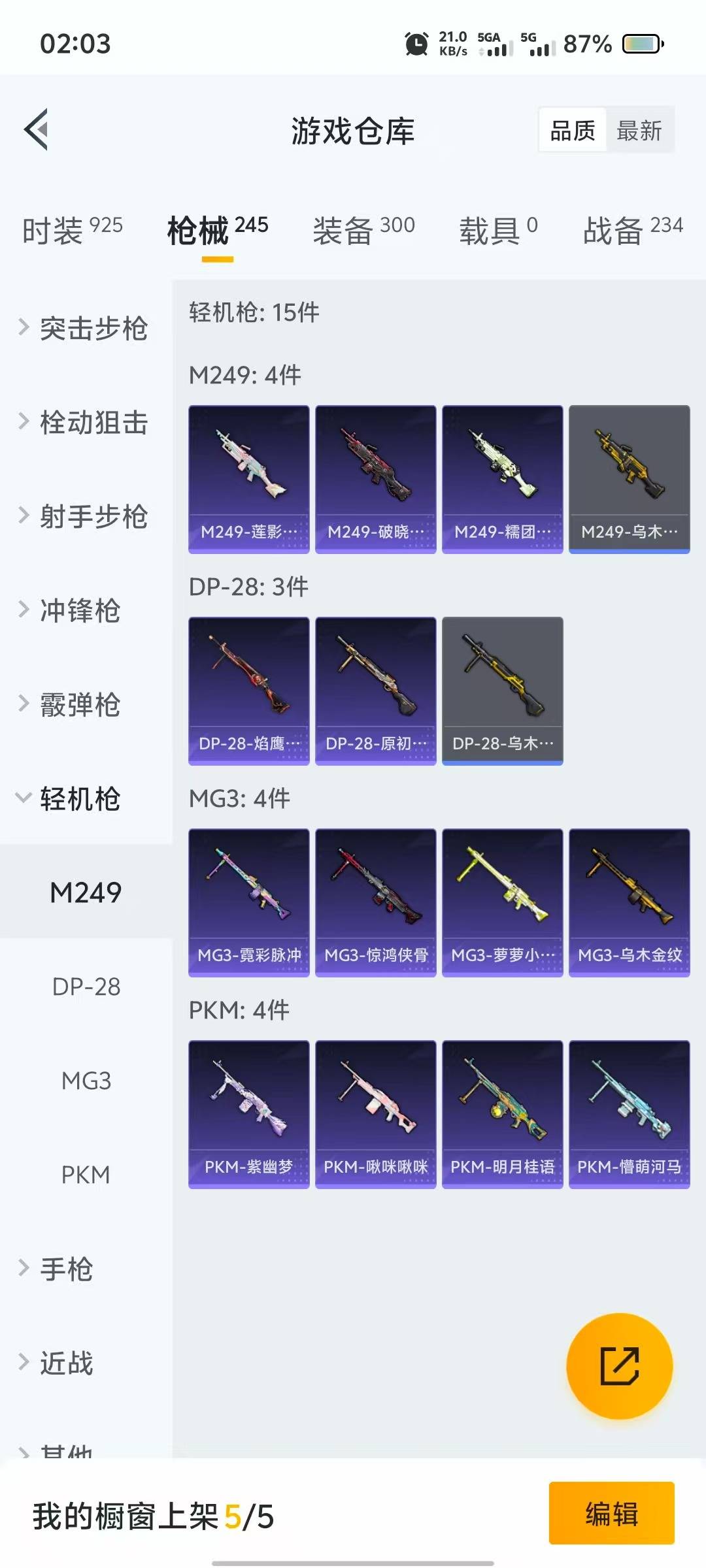Open the 载具 tab
Screen dimensions: 706x1568
click(x=498, y=230)
